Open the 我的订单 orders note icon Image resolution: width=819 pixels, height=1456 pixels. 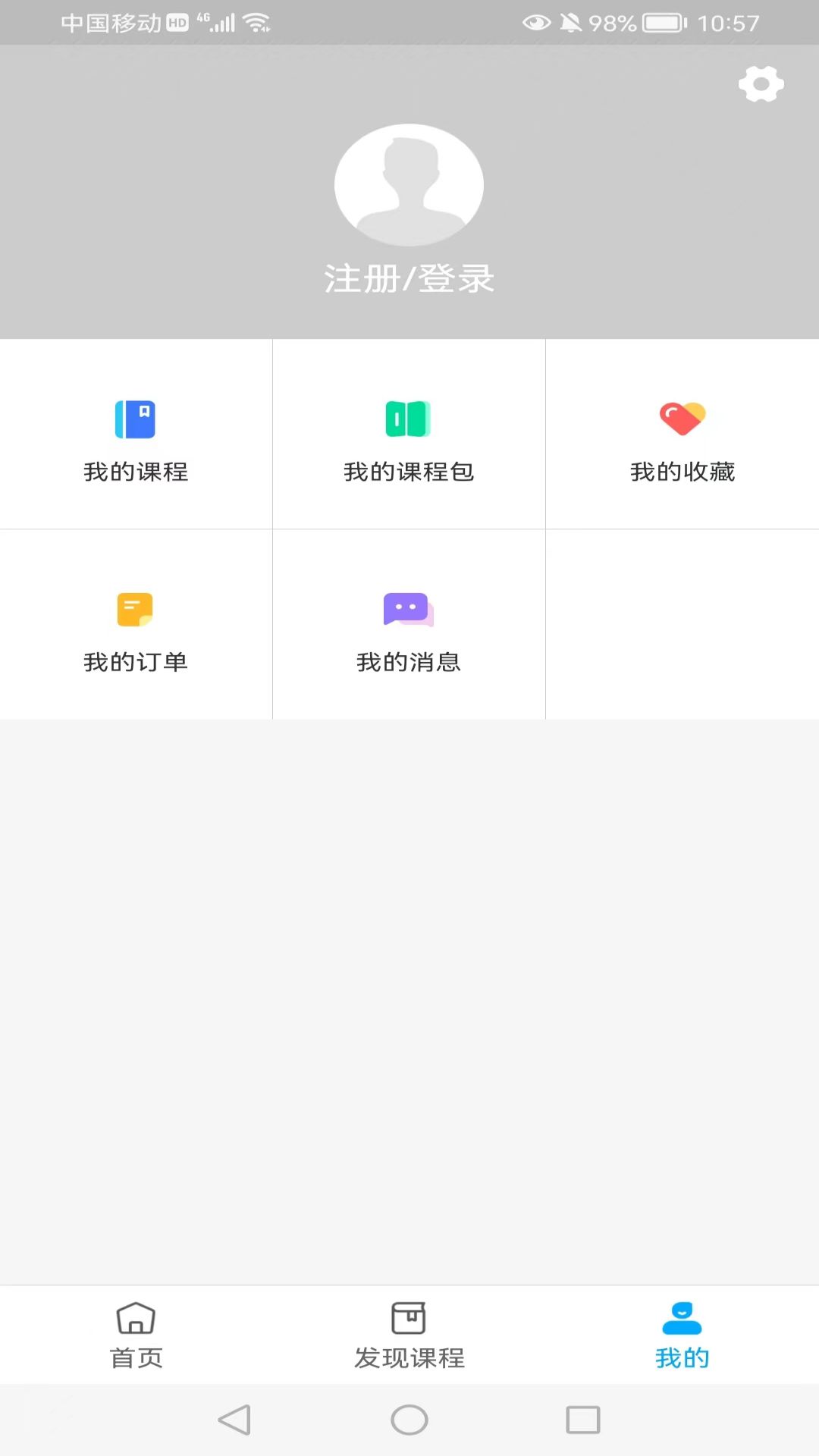click(x=135, y=607)
